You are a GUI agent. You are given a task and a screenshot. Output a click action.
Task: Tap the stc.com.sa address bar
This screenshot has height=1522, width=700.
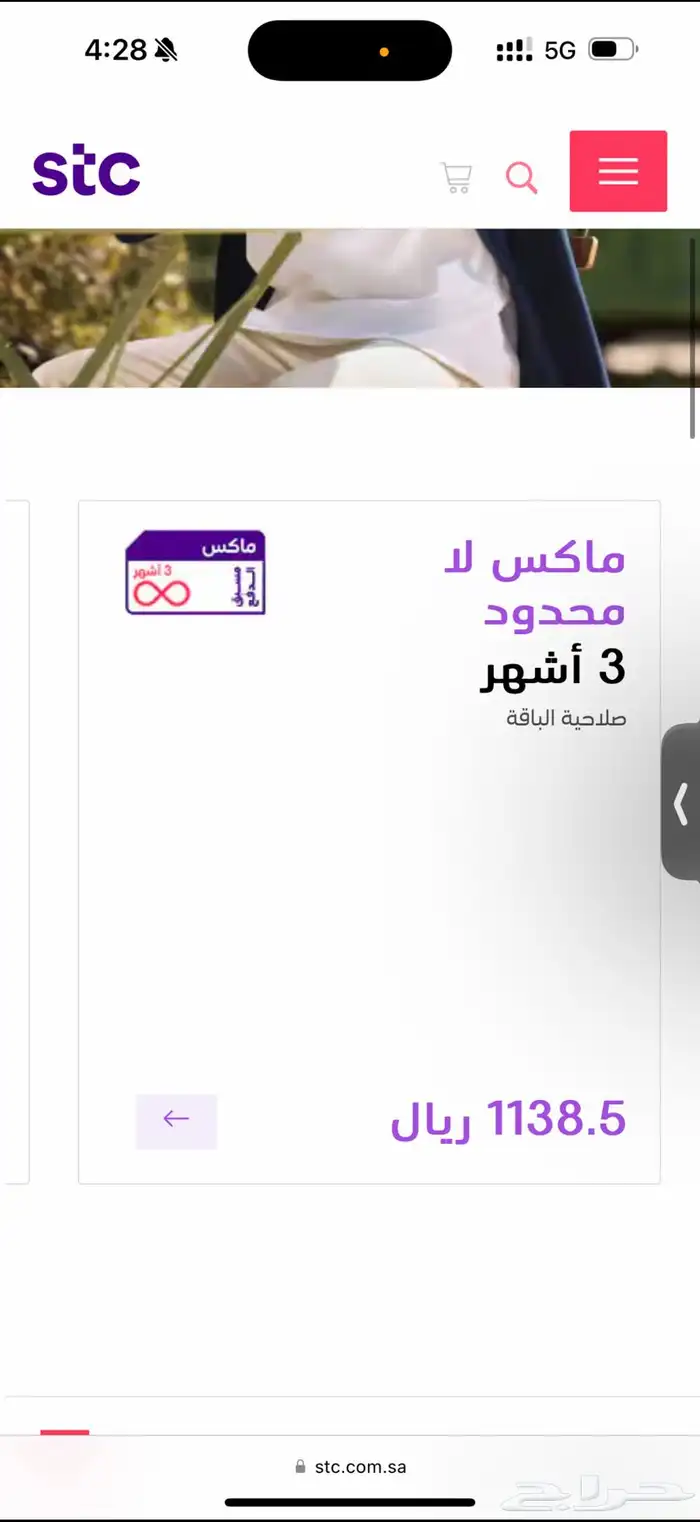pyautogui.click(x=350, y=1467)
